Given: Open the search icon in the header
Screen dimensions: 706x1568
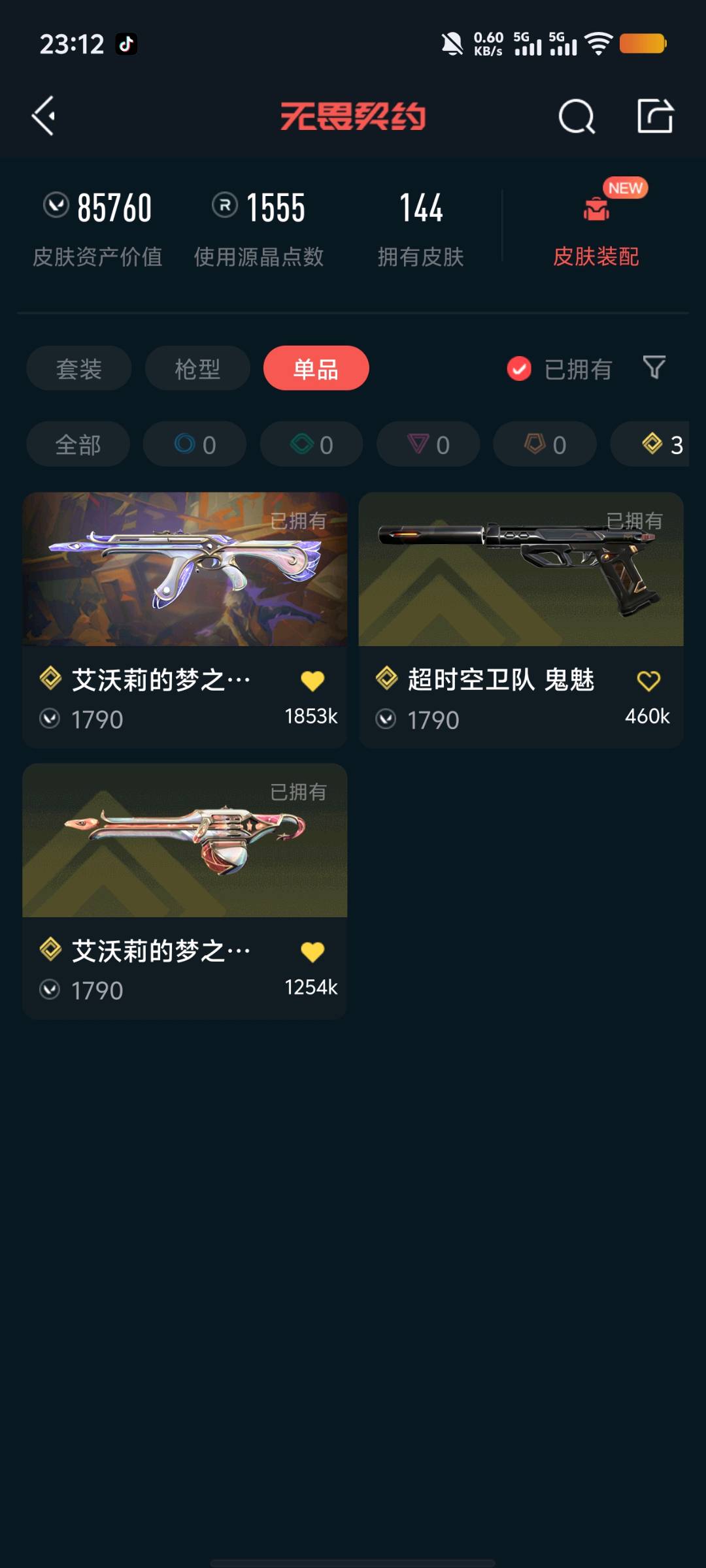Looking at the screenshot, I should click(577, 117).
